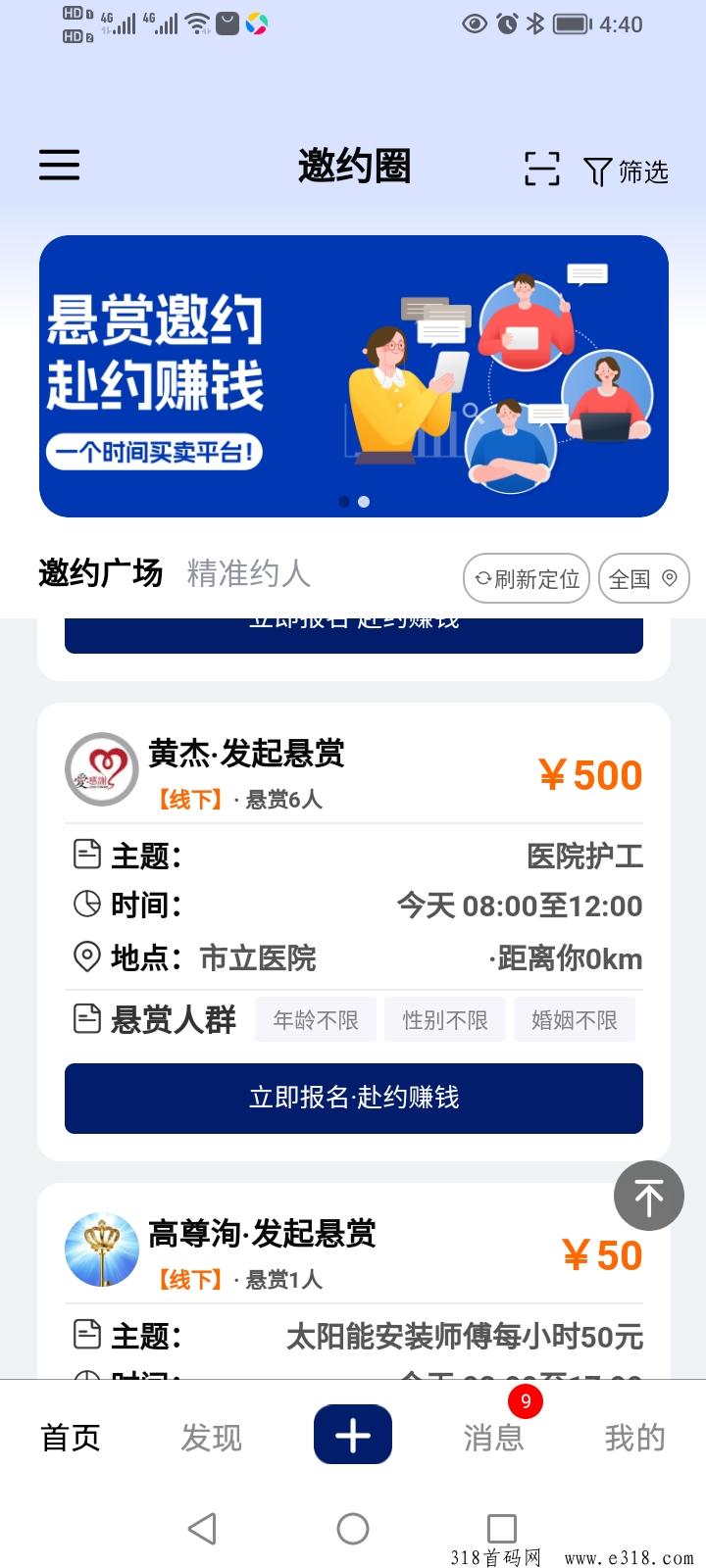Image resolution: width=706 pixels, height=1568 pixels.
Task: Open the 我的 tab
Action: click(x=634, y=1438)
